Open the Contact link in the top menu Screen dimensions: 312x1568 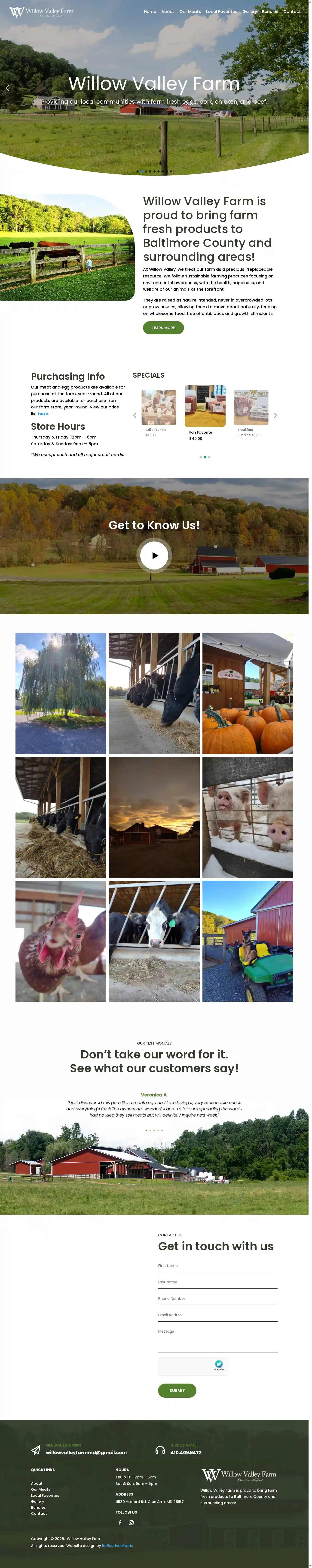point(291,12)
